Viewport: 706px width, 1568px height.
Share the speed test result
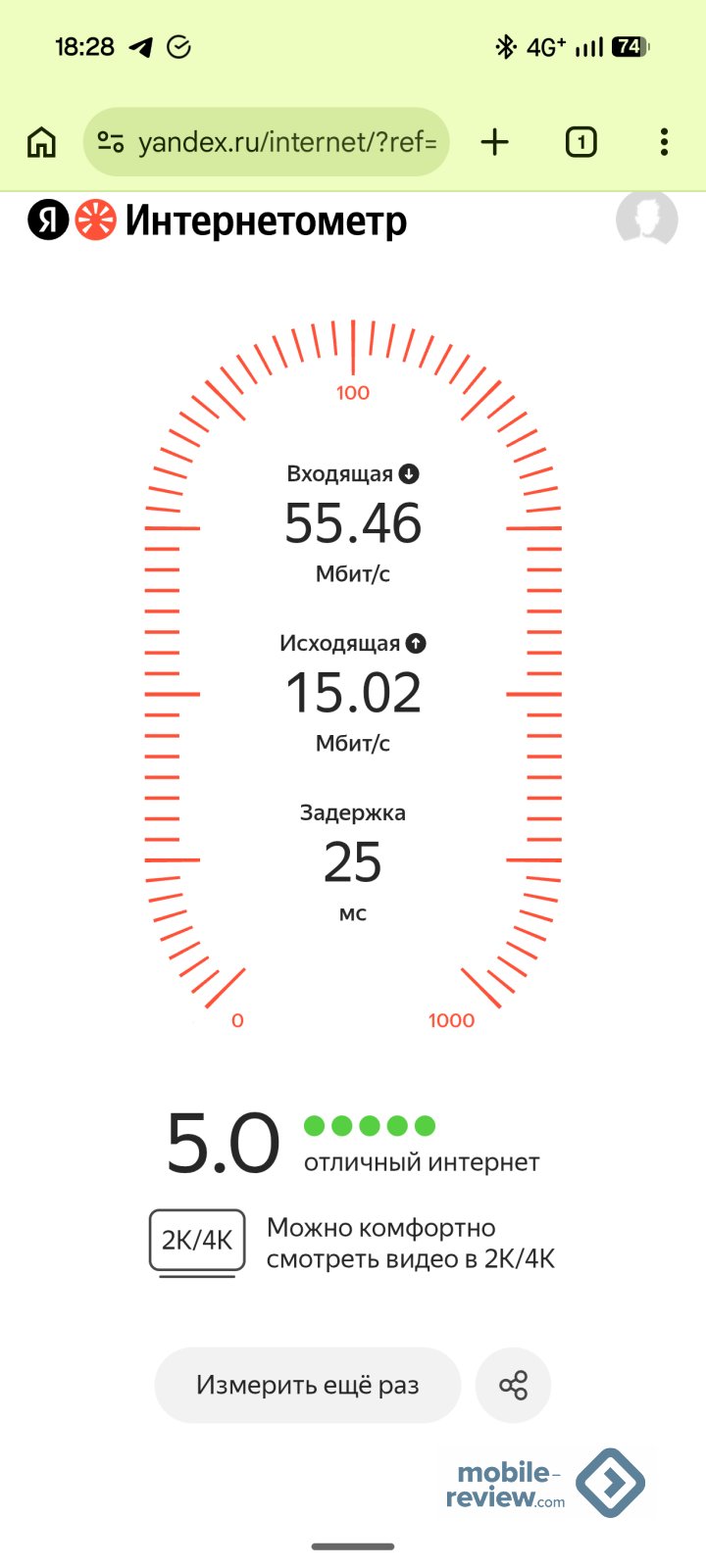[x=513, y=1385]
